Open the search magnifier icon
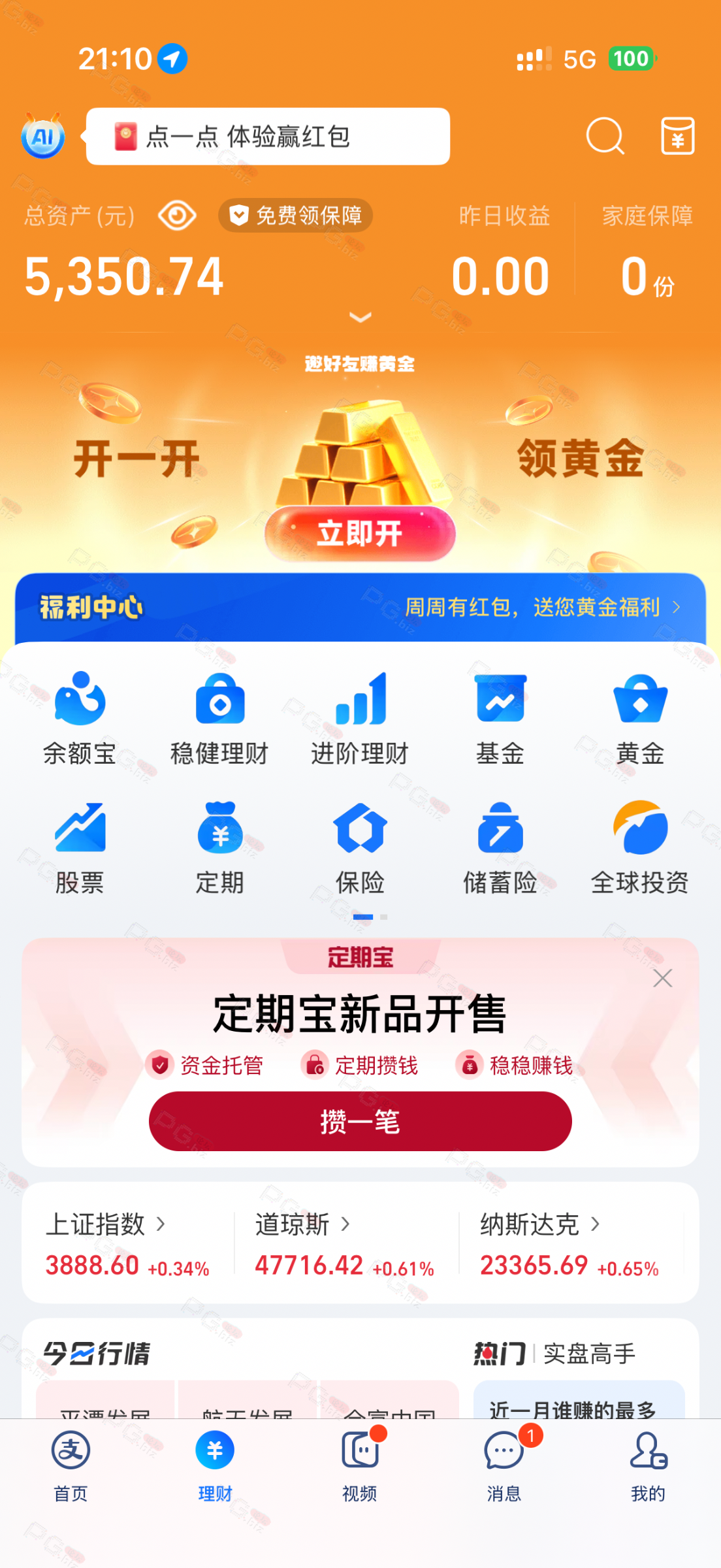Screen dimensions: 721x1568 click(605, 136)
